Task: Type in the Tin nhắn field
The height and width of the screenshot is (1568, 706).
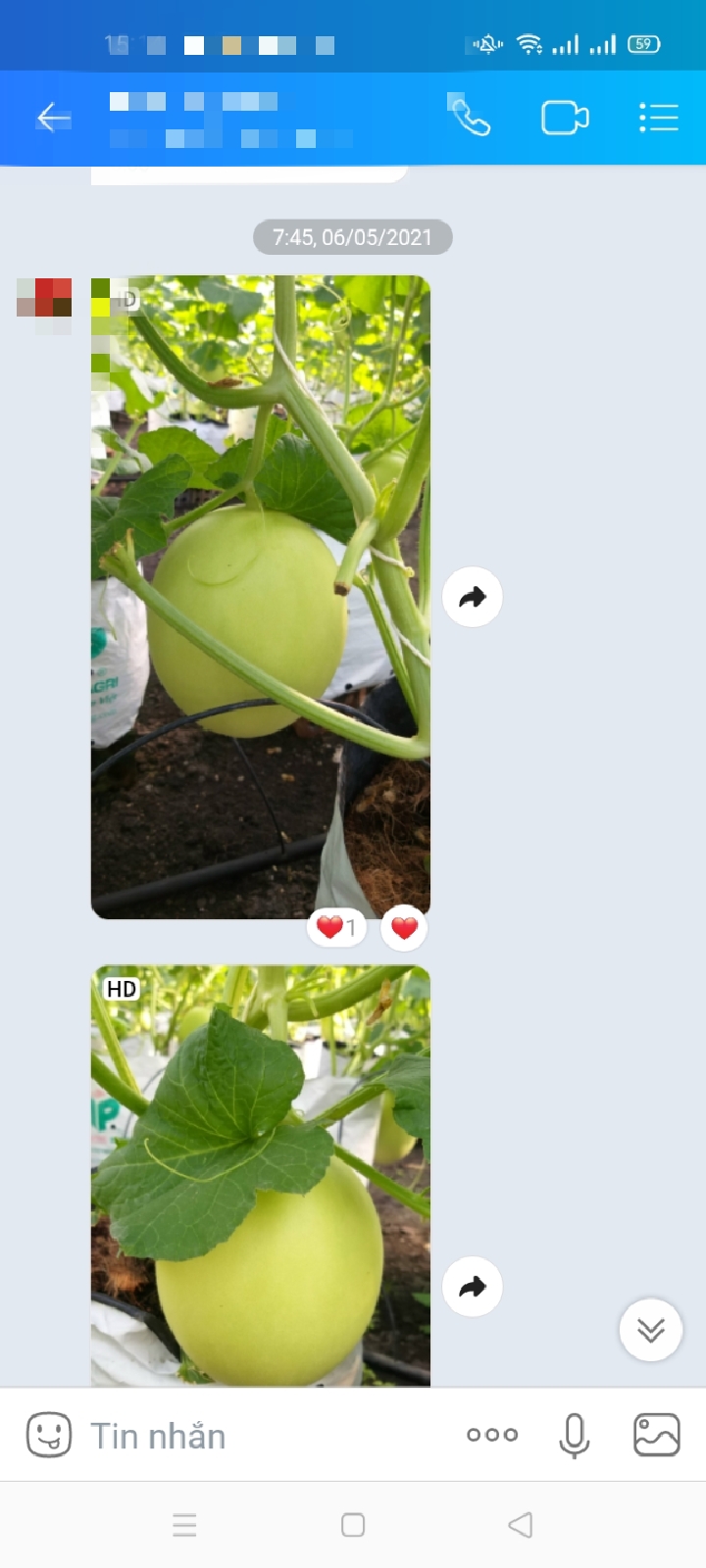Action: [x=265, y=1436]
